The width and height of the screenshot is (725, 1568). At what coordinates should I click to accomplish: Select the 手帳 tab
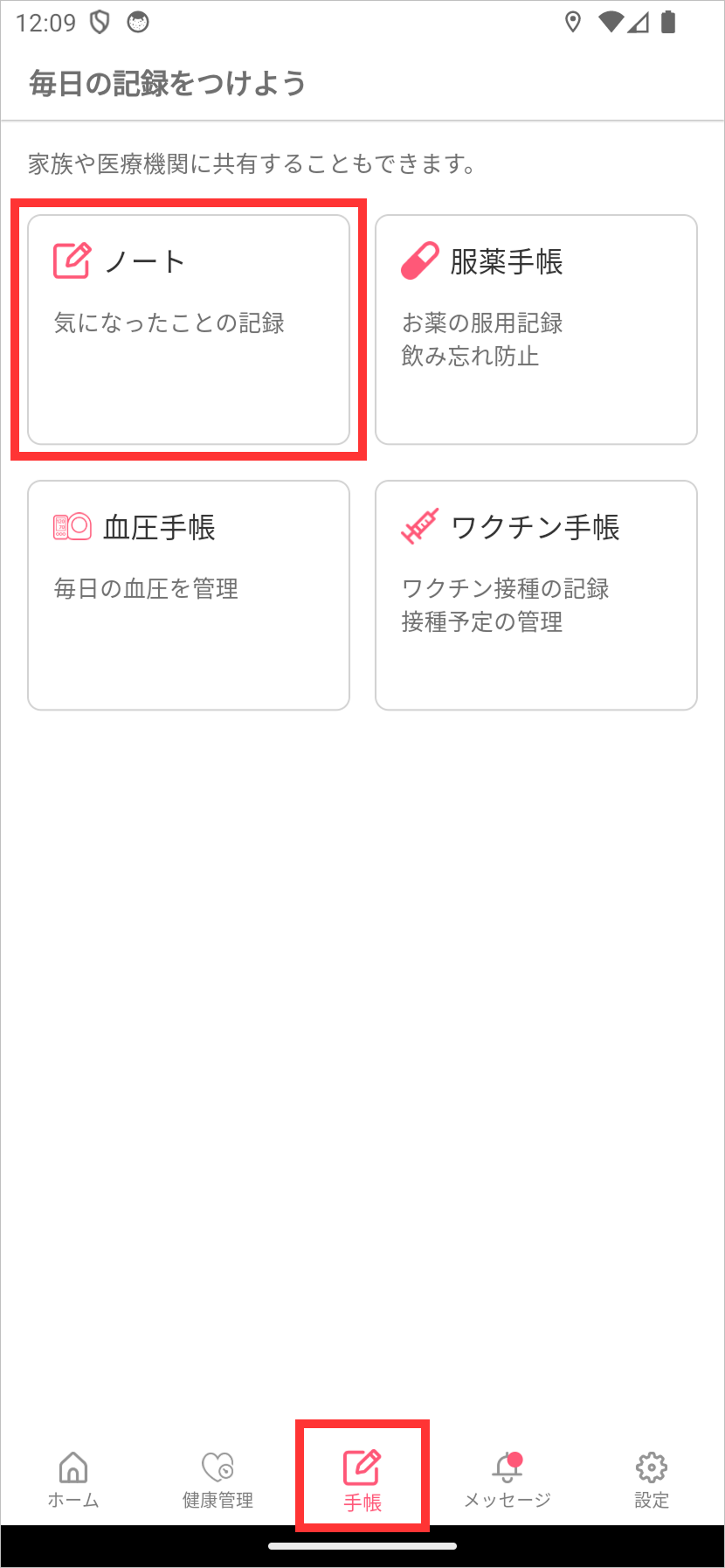click(x=362, y=1479)
